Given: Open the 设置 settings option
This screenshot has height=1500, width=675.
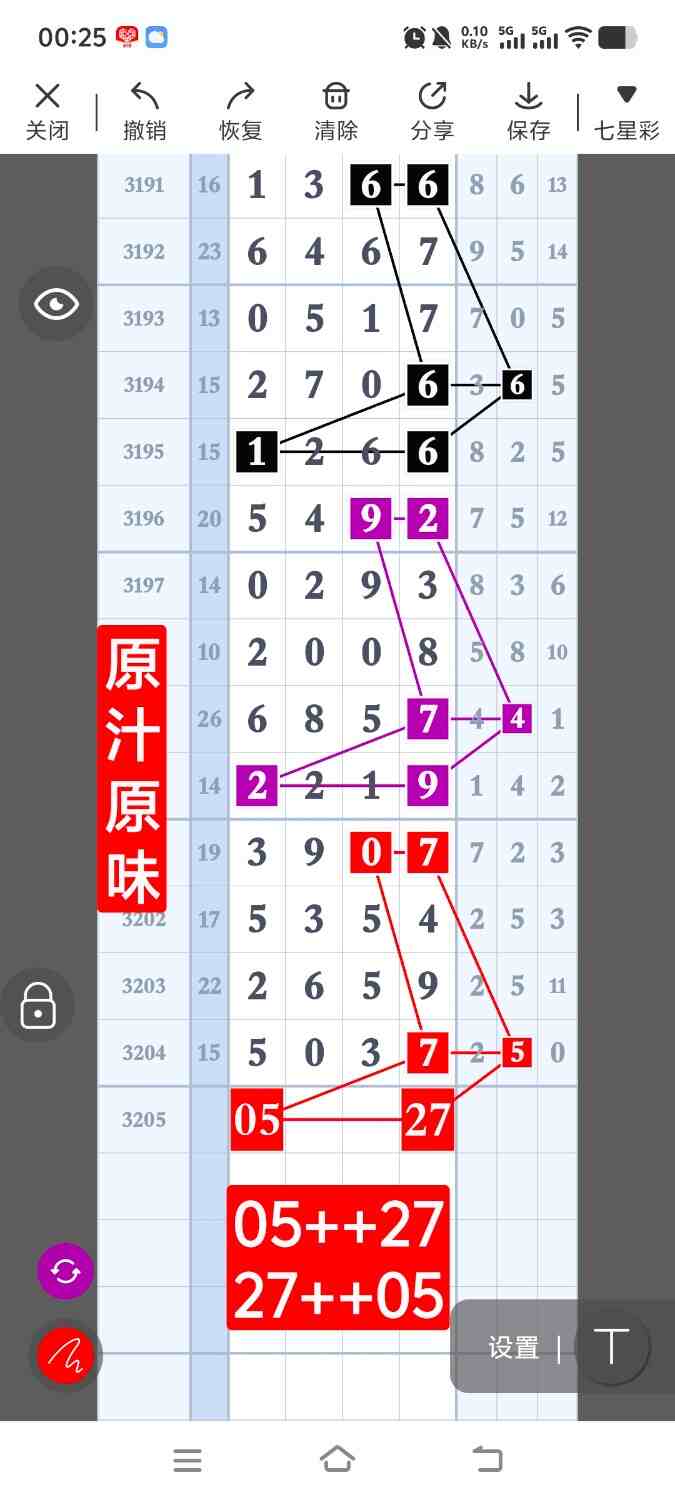Looking at the screenshot, I should 514,1347.
